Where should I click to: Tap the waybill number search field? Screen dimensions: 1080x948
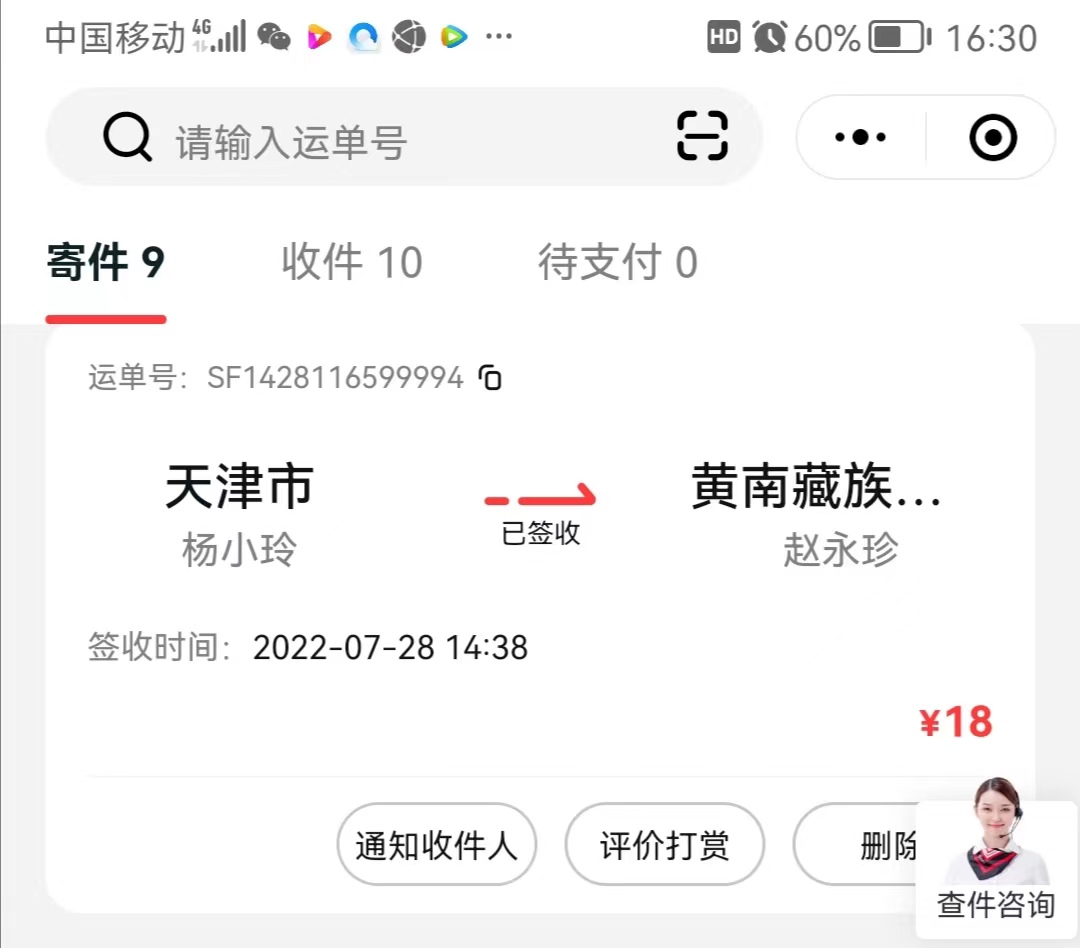click(x=400, y=142)
